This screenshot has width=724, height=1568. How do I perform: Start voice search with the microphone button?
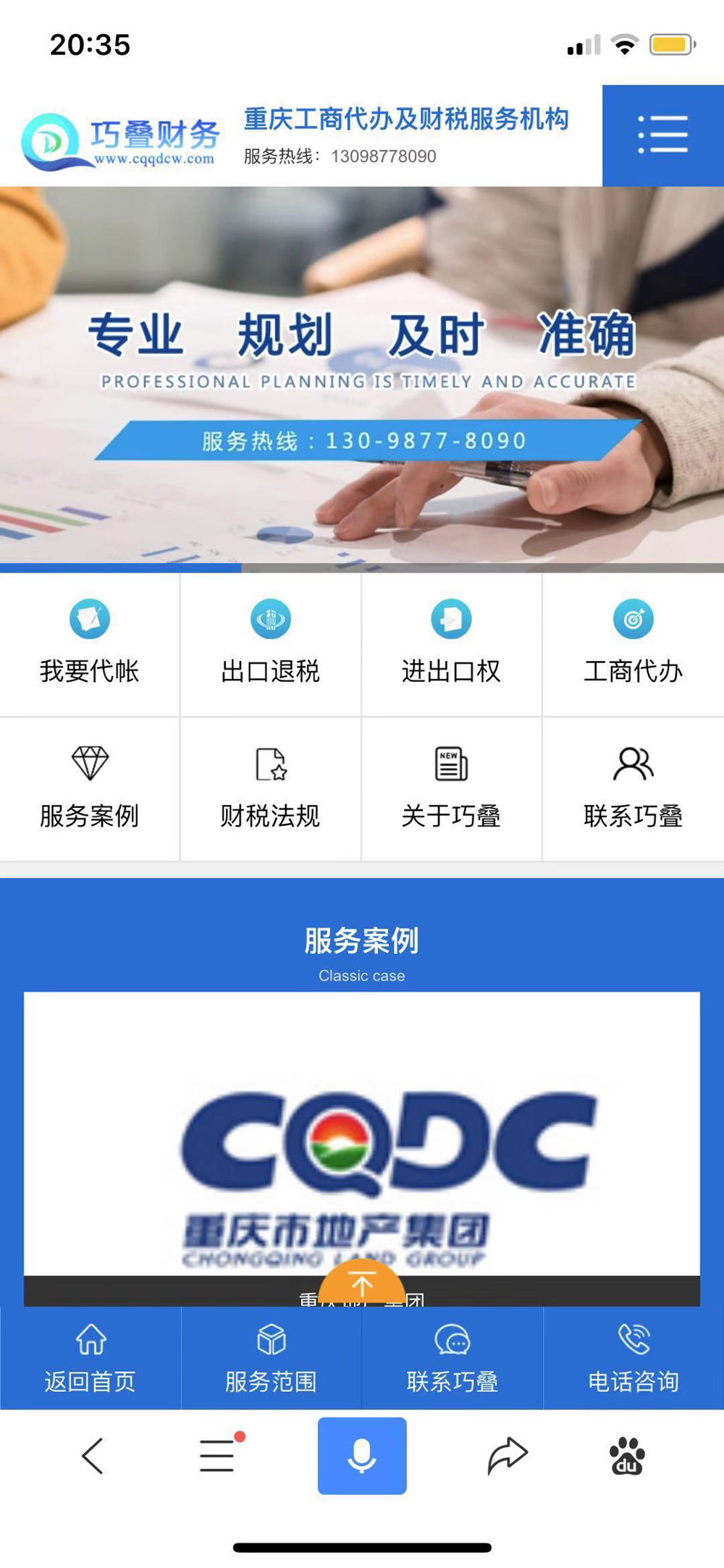(361, 1456)
